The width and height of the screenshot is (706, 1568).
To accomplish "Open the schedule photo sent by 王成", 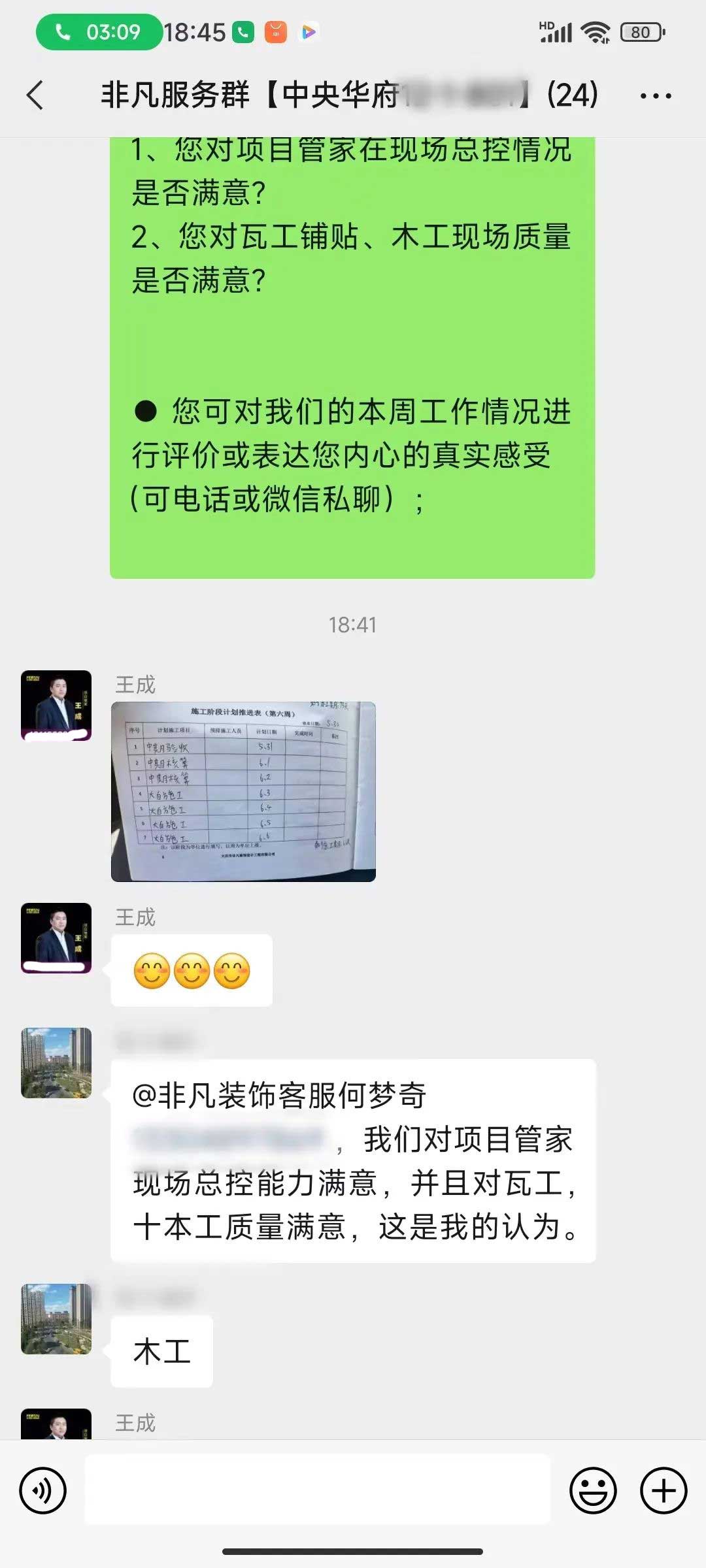I will [x=243, y=791].
